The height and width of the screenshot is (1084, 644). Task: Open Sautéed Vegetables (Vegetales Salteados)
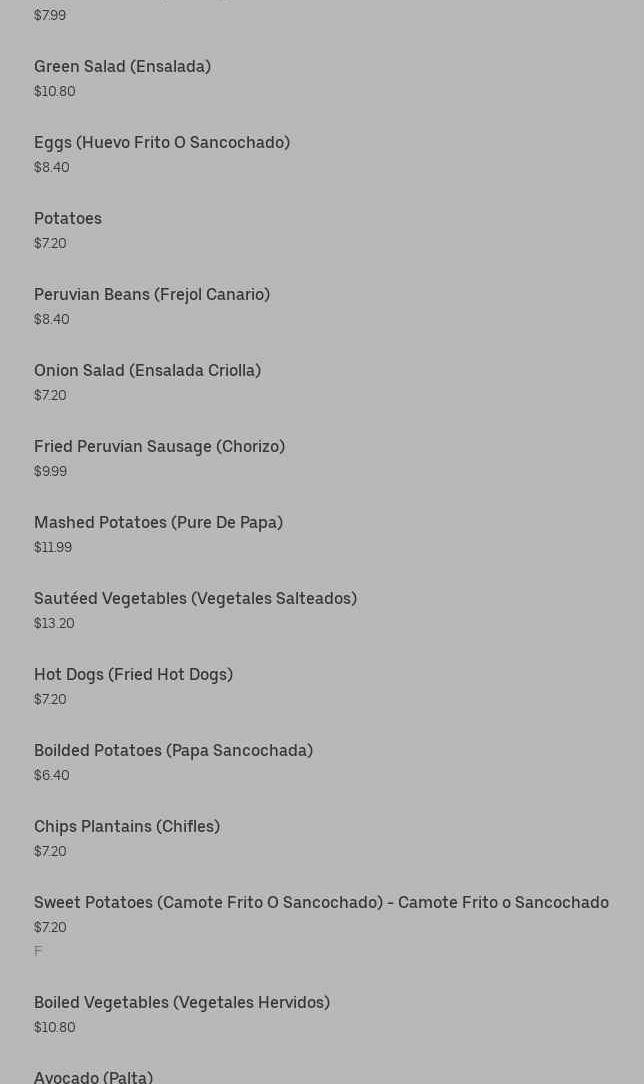[195, 599]
